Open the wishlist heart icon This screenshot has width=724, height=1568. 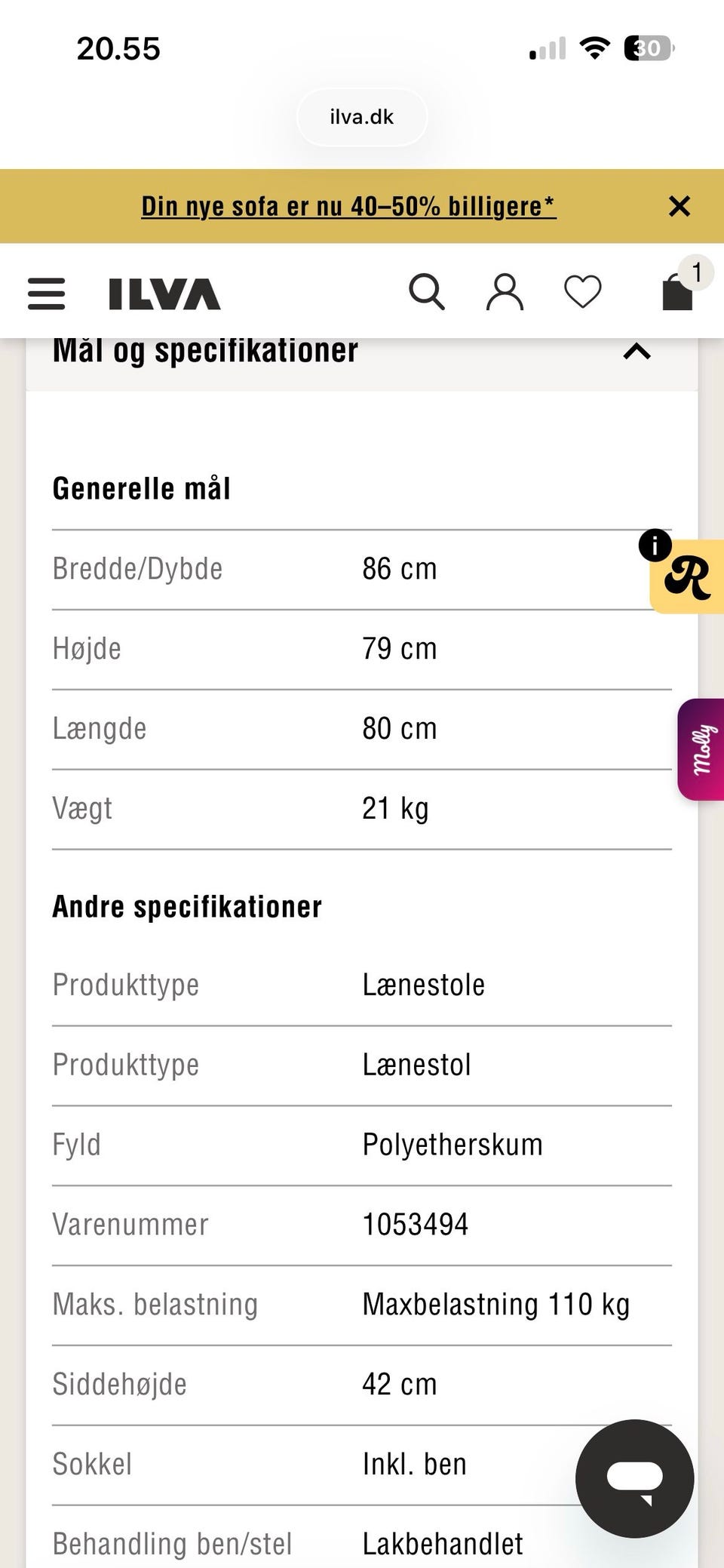581,291
